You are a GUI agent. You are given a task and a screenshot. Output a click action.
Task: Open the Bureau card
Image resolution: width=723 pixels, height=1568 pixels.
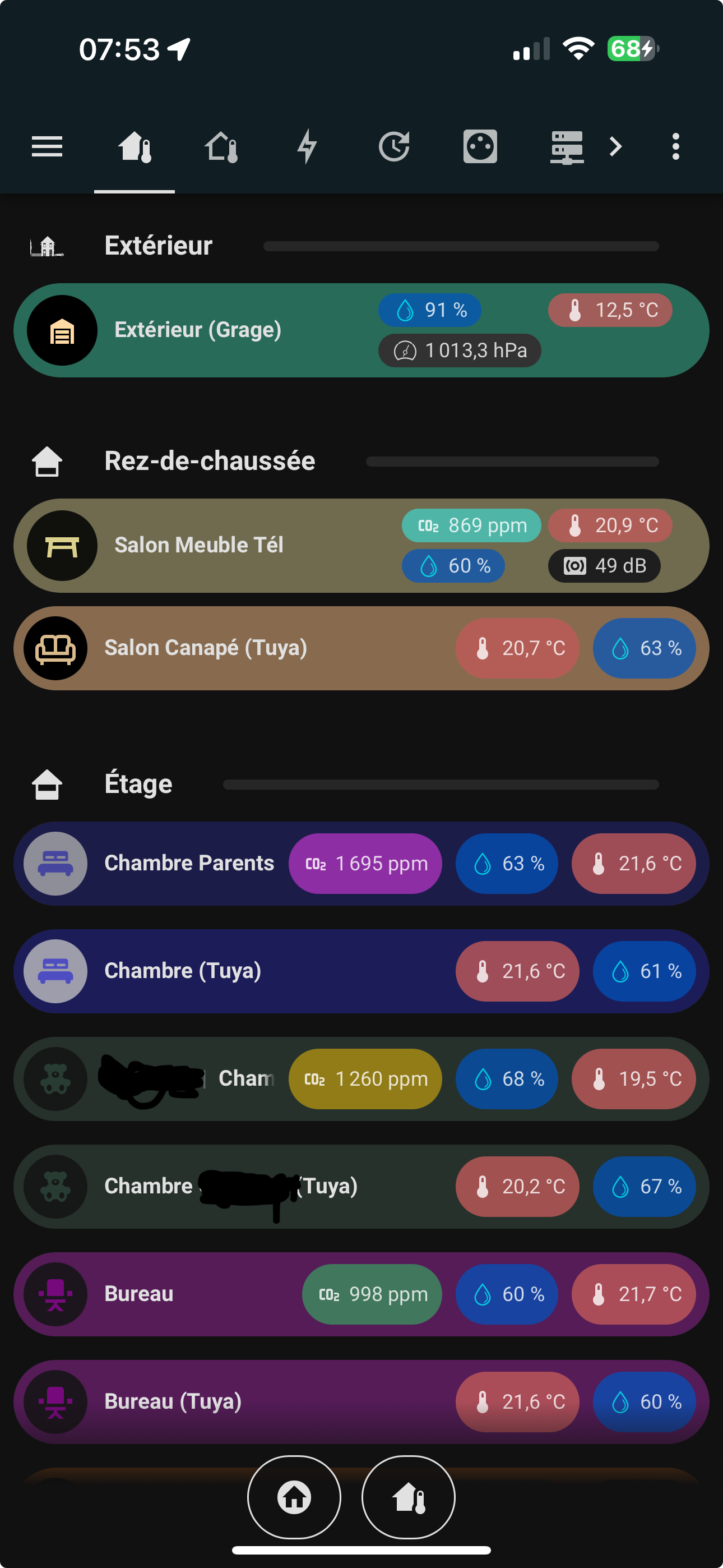click(x=361, y=1295)
